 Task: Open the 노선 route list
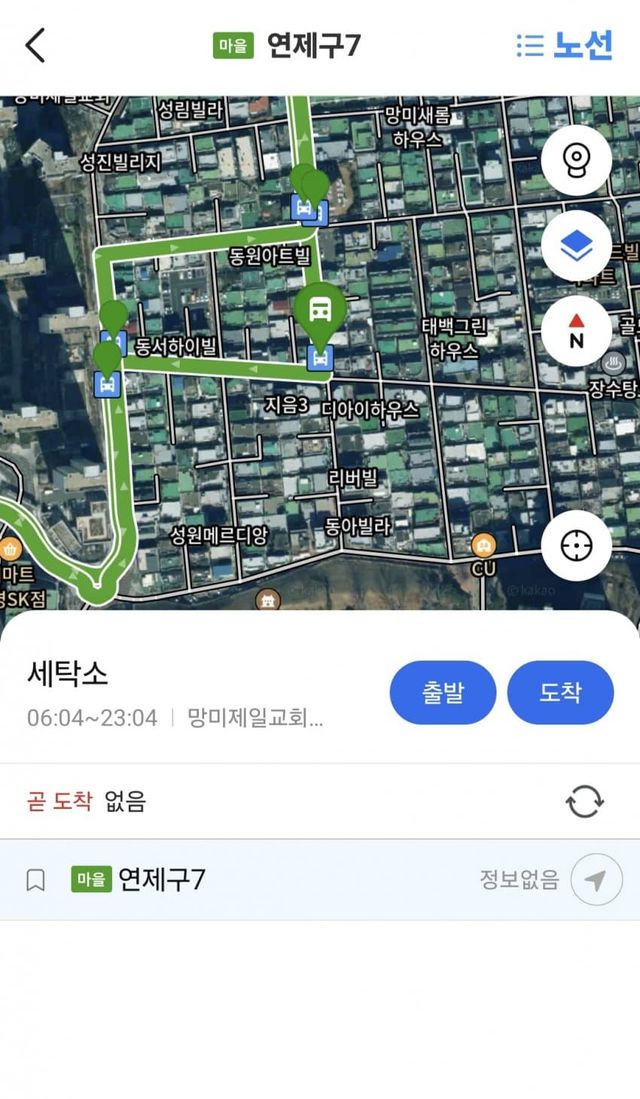[565, 45]
